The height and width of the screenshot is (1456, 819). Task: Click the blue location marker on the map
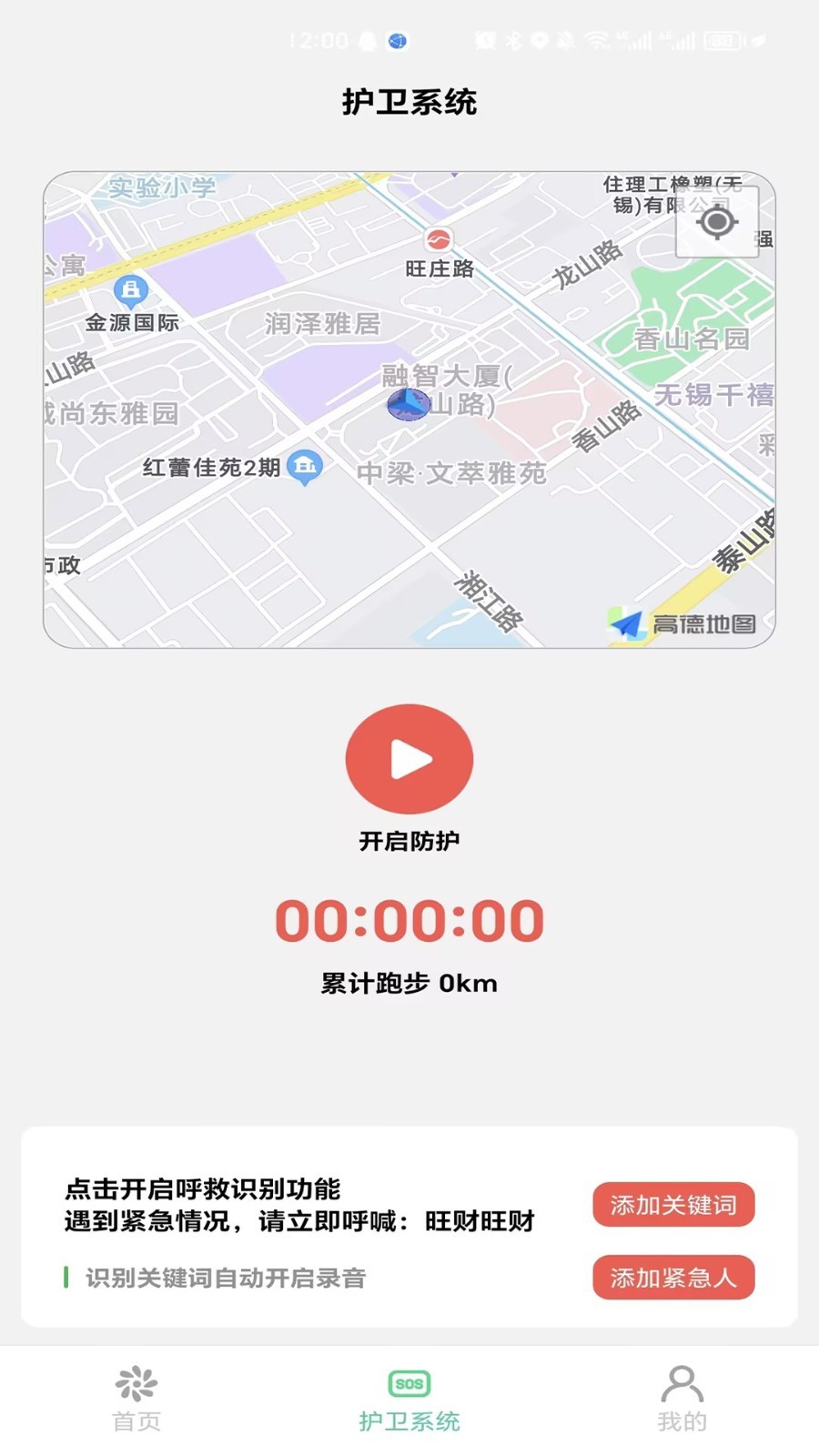(x=409, y=403)
